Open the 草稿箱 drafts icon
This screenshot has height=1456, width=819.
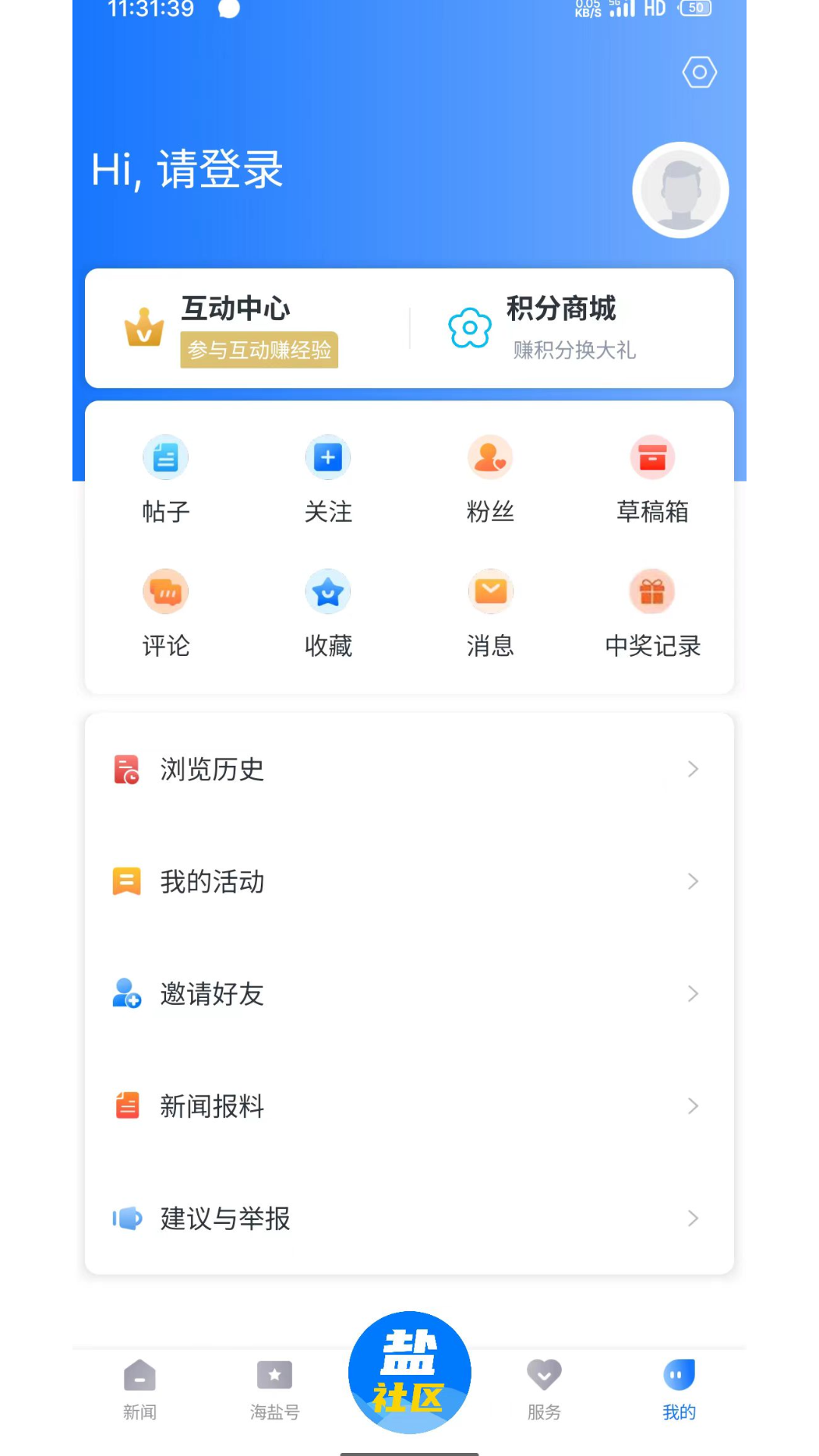click(652, 457)
